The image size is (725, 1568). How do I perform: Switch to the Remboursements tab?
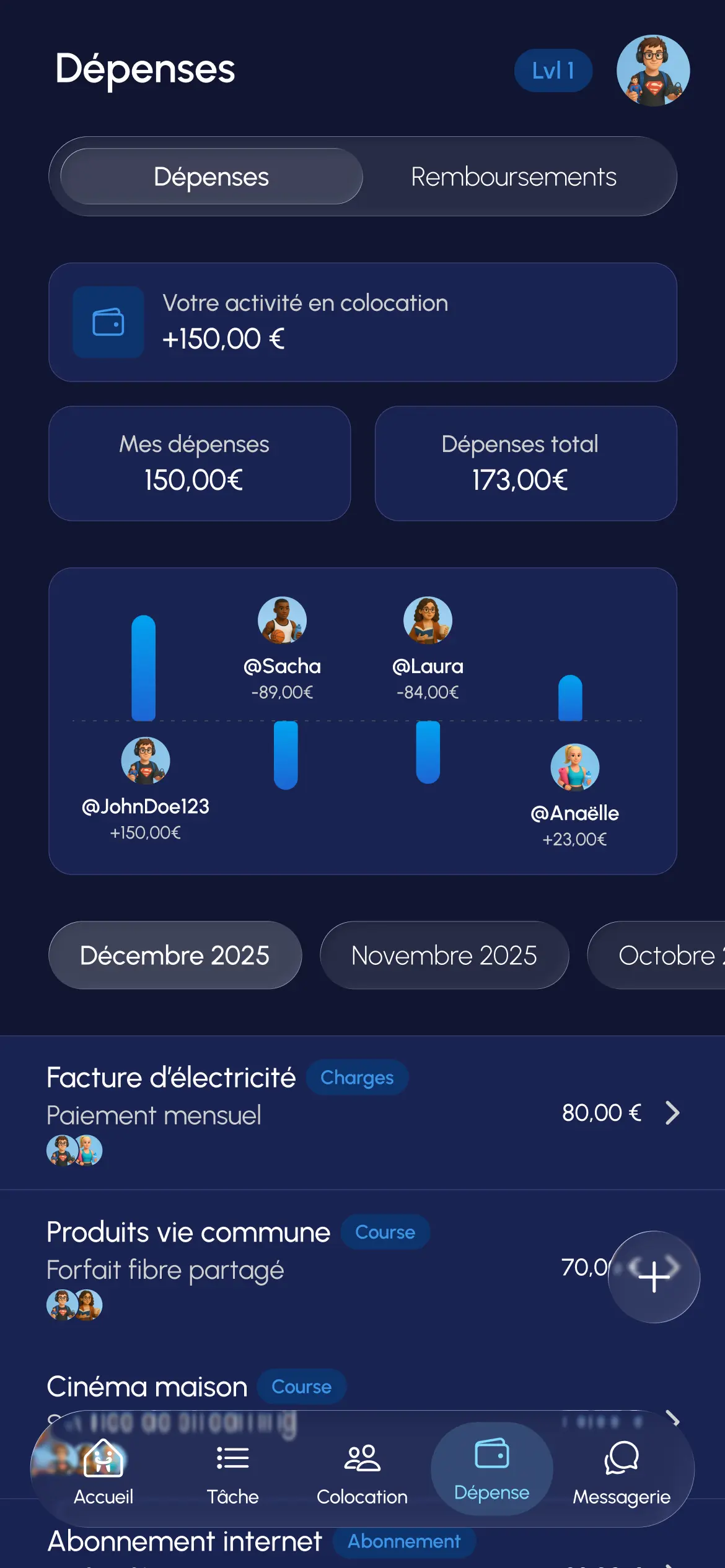[x=514, y=176]
